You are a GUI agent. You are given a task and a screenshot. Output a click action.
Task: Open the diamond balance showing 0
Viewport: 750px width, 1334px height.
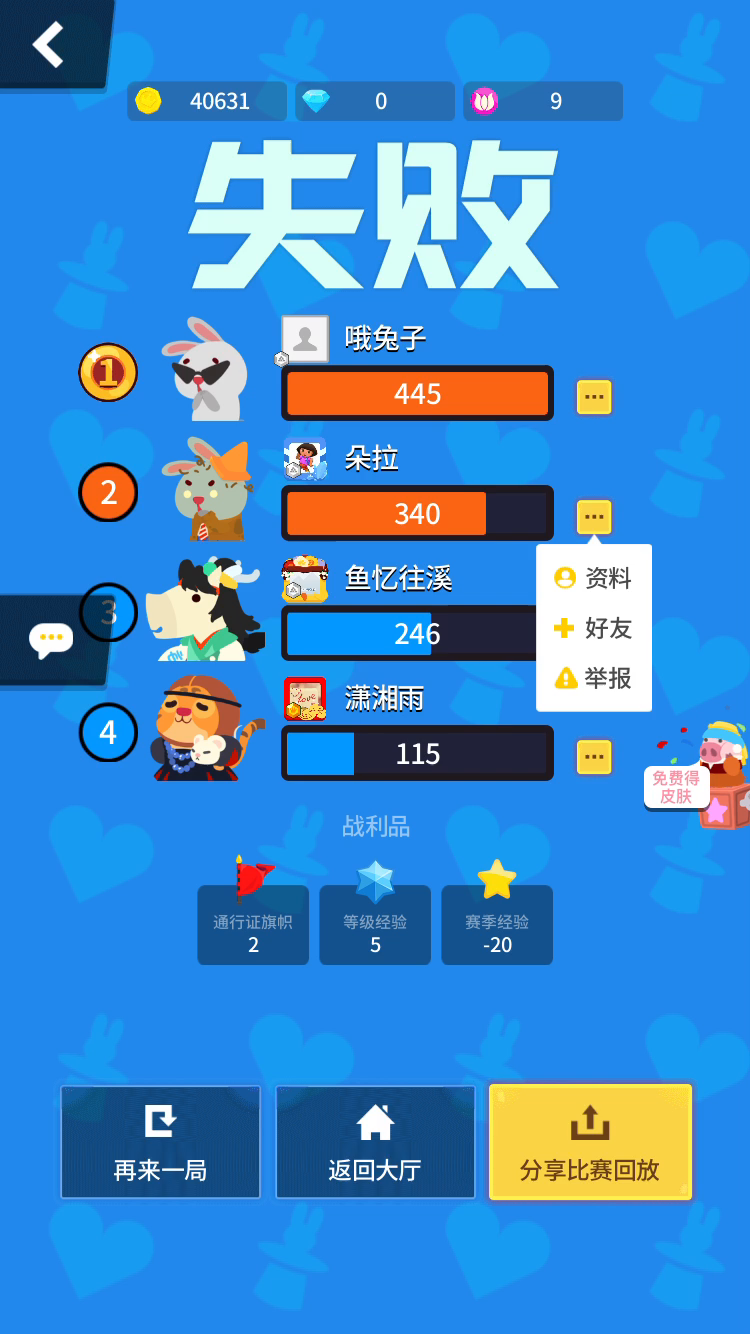pos(375,101)
